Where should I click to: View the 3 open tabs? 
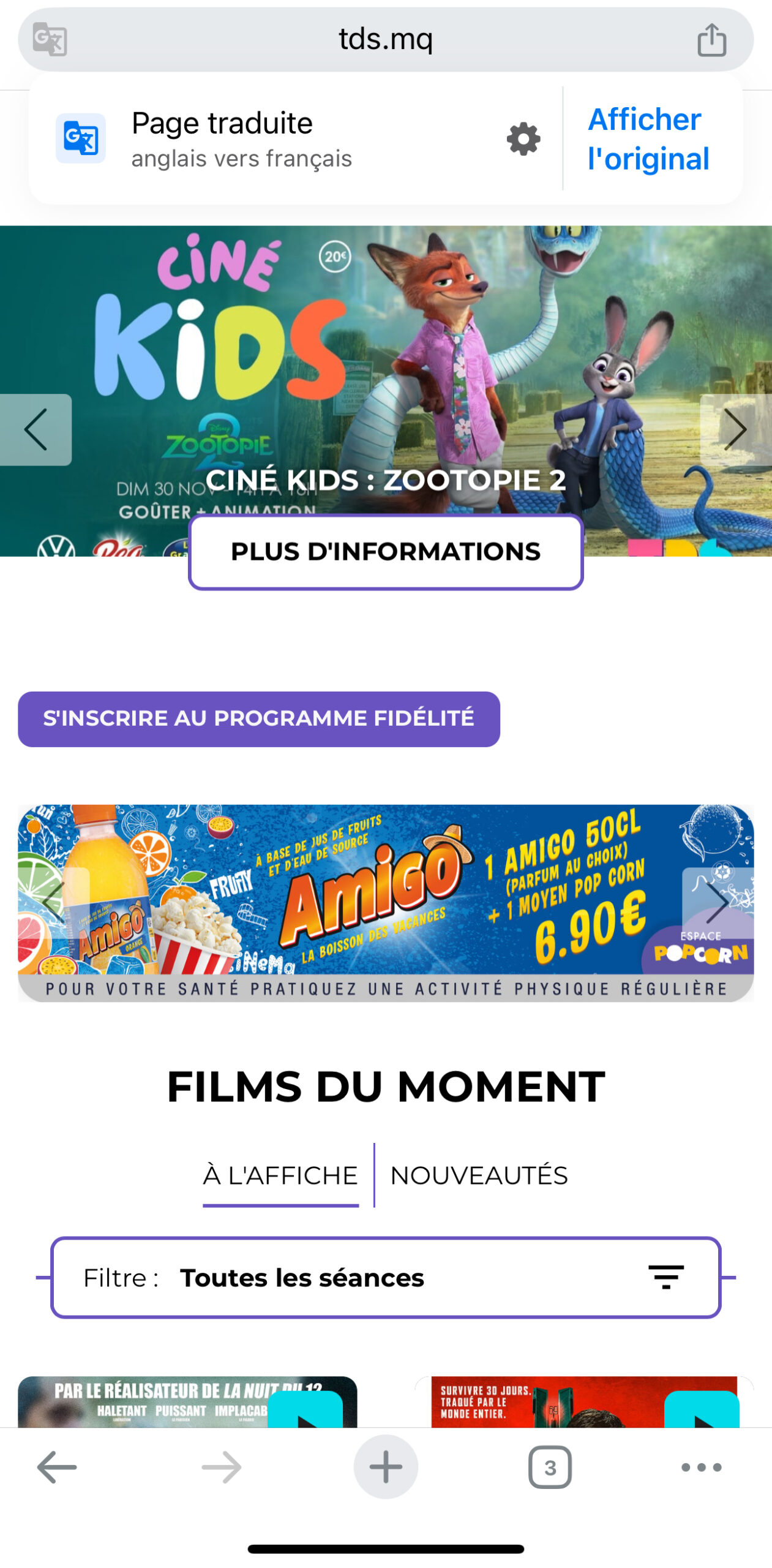(550, 1467)
